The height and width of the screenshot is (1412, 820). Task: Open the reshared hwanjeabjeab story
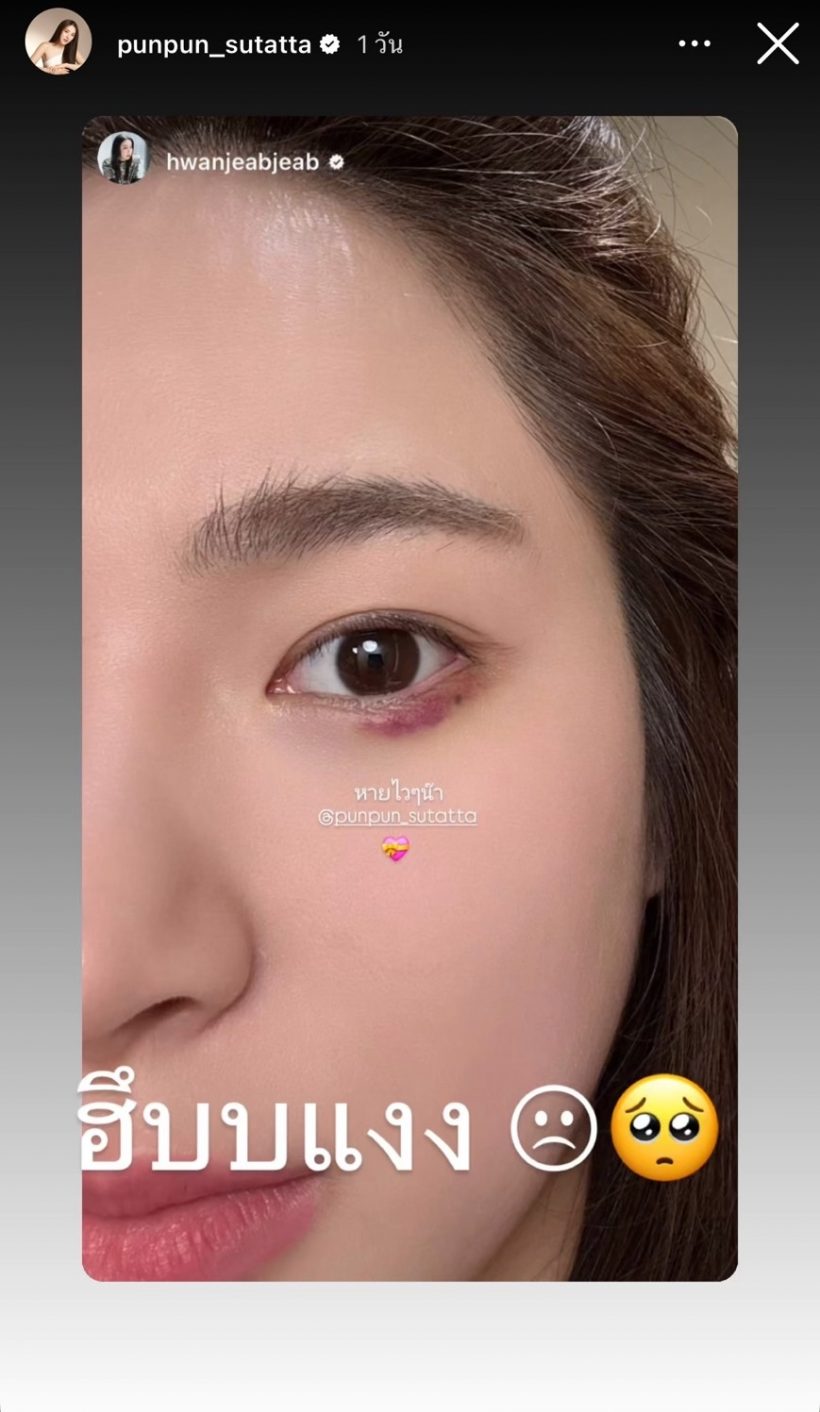(241, 161)
